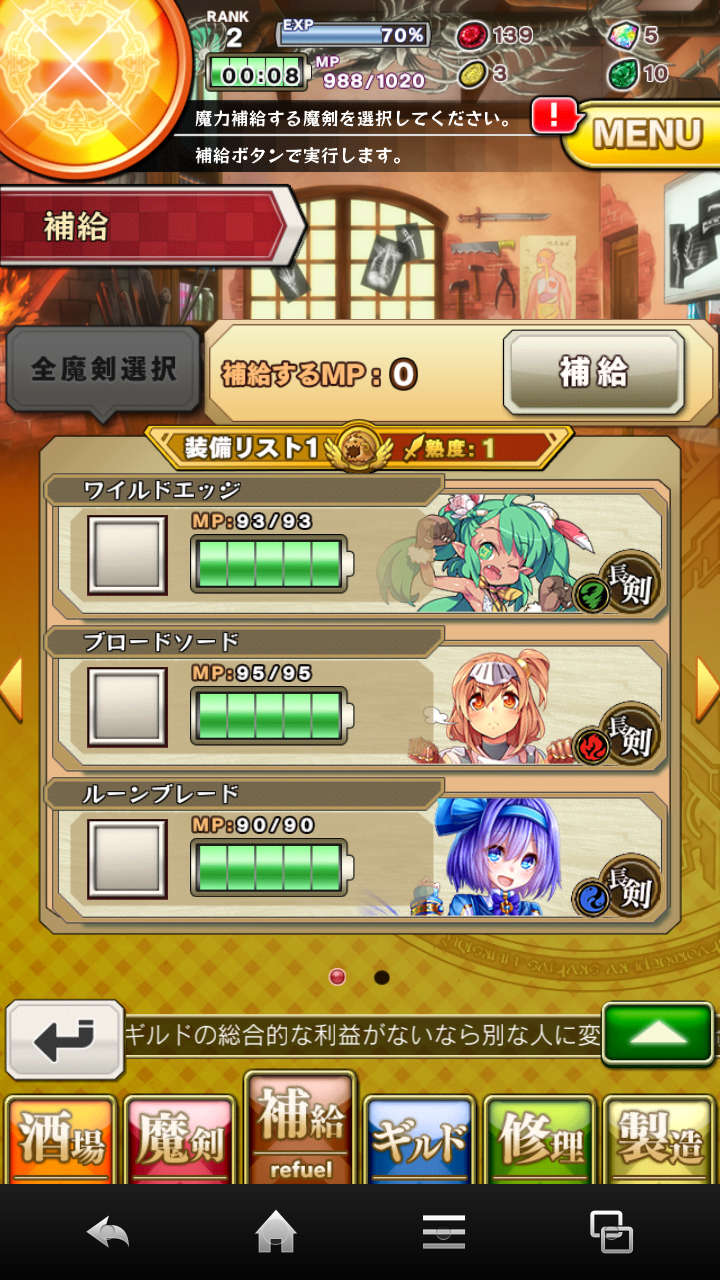This screenshot has height=1280, width=720.
Task: Open the MENU button
Action: click(647, 132)
